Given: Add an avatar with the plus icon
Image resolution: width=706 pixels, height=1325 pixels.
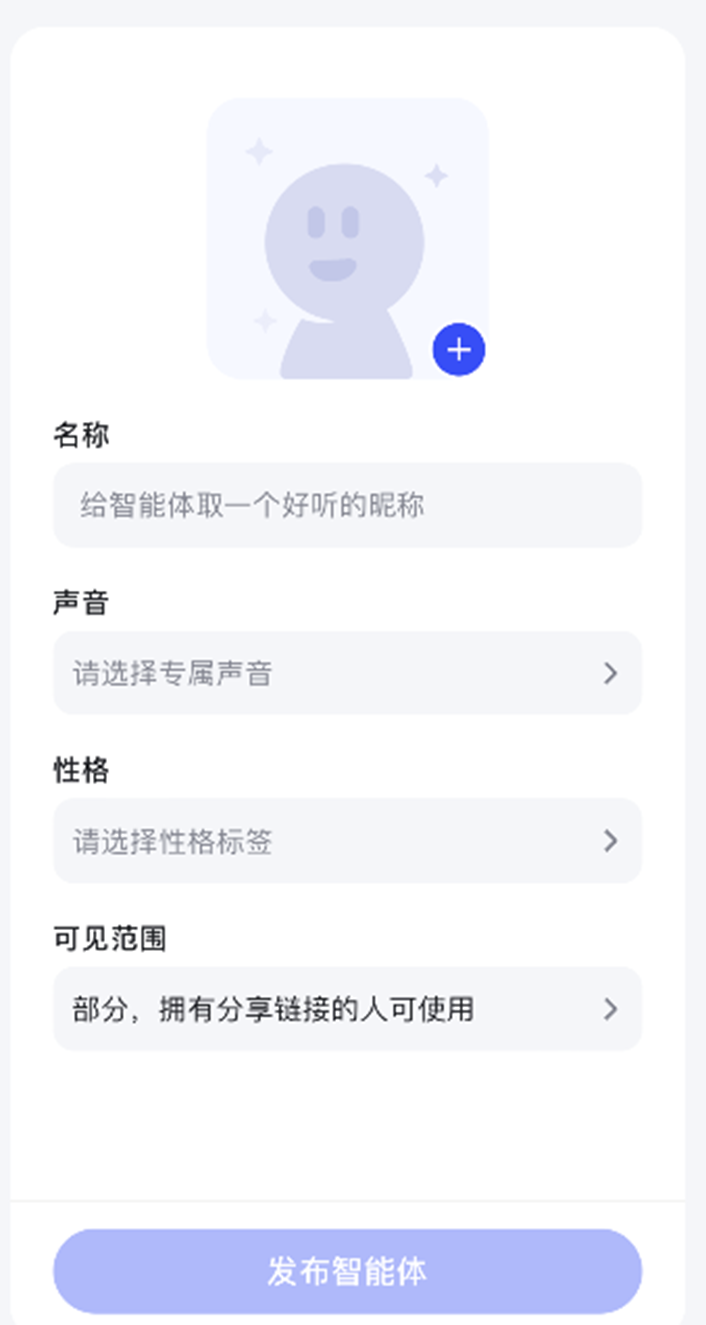Looking at the screenshot, I should pos(459,350).
